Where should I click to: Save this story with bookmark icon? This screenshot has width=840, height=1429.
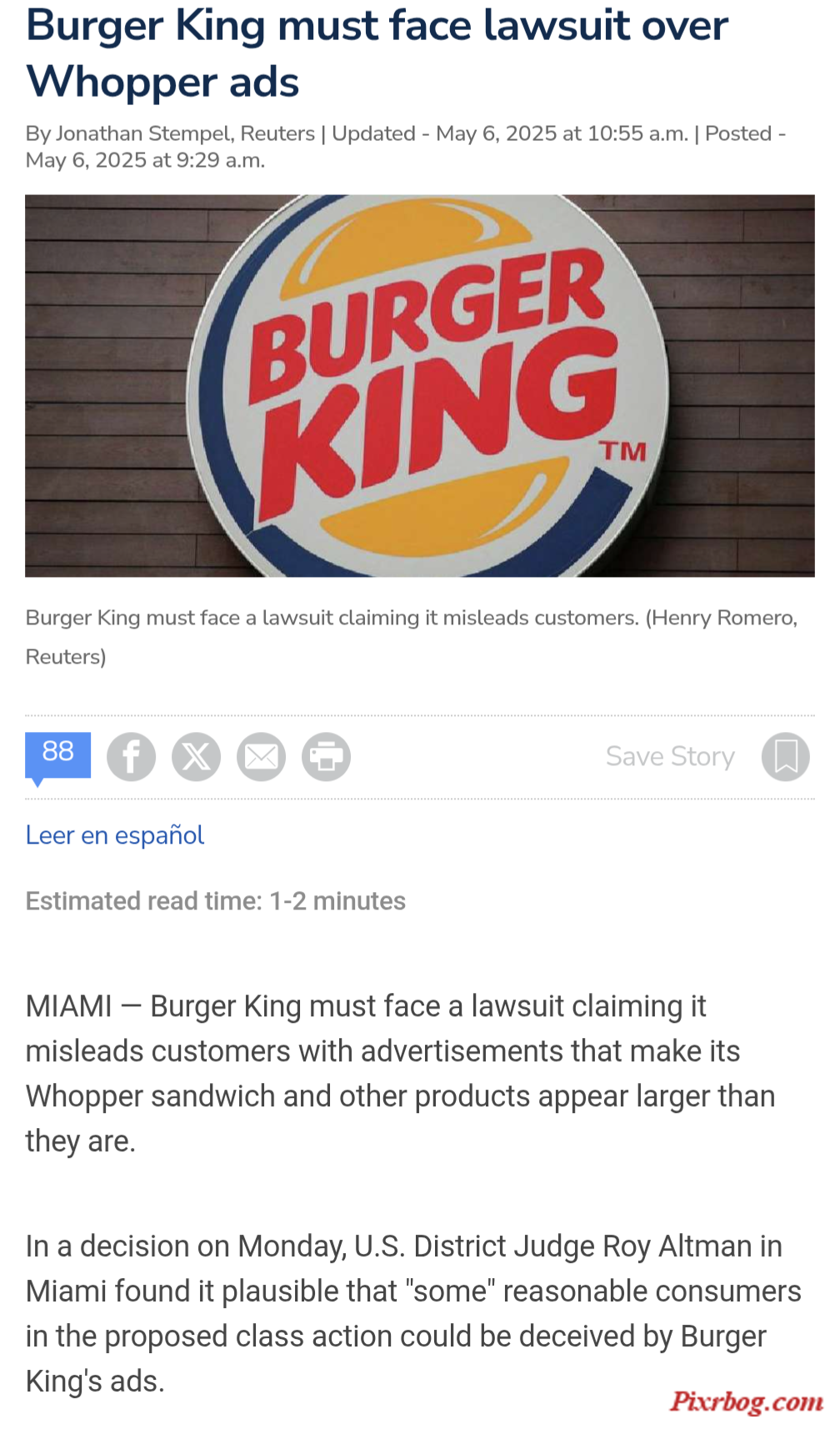(785, 757)
